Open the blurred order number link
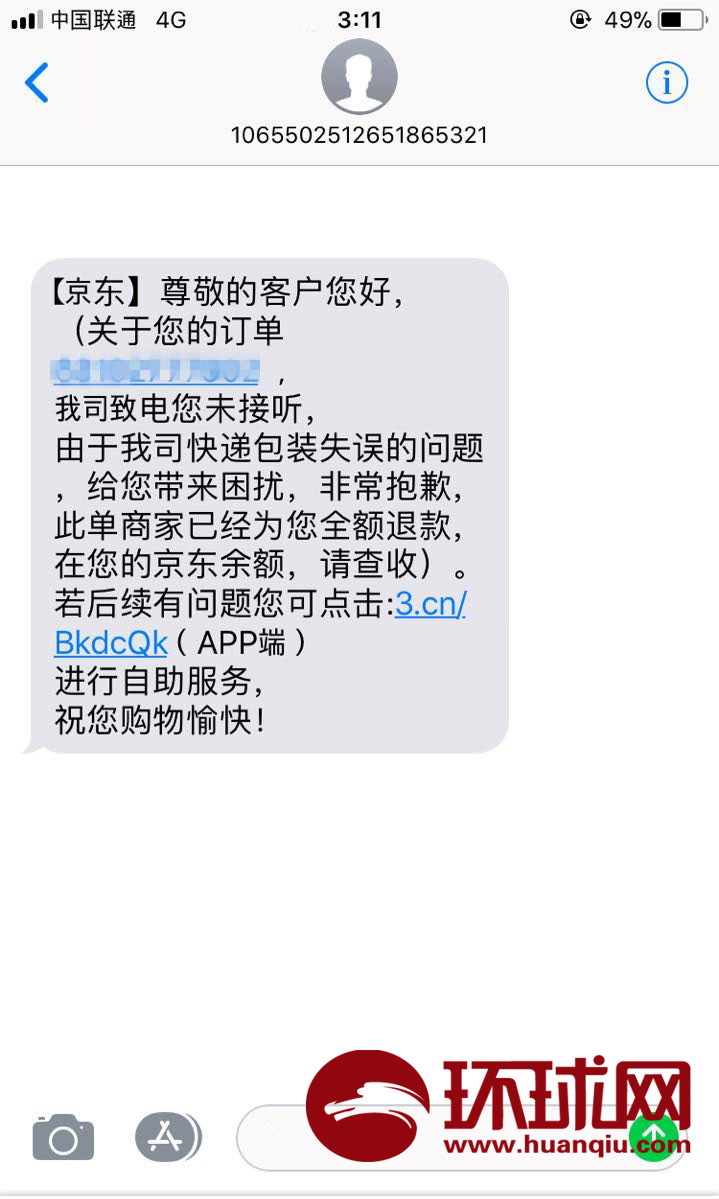 pyautogui.click(x=157, y=370)
